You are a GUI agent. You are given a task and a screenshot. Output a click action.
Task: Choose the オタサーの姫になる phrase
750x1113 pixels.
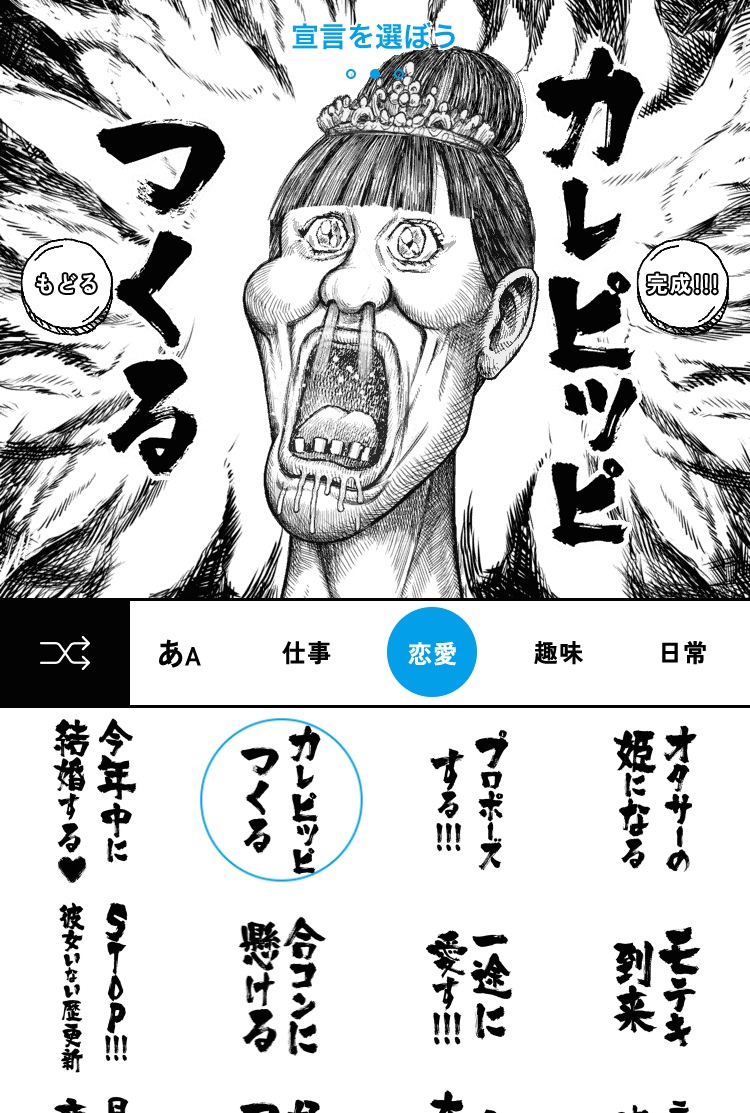point(654,799)
